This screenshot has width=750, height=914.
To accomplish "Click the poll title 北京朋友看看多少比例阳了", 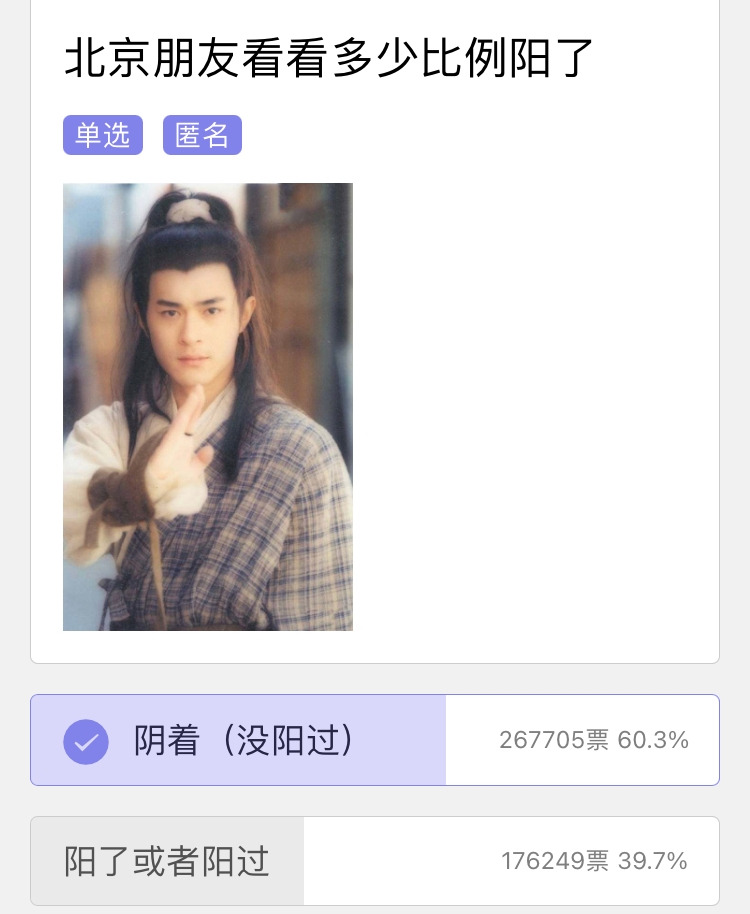I will (x=329, y=59).
